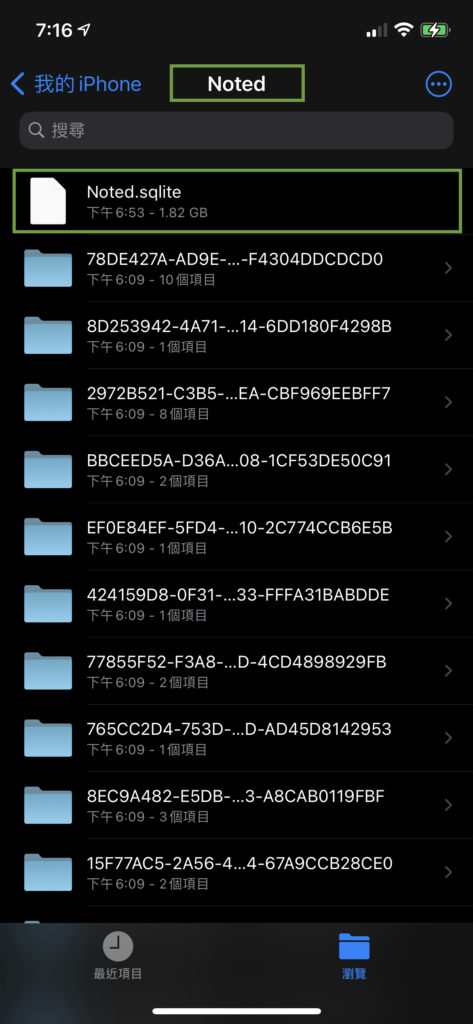This screenshot has height=1024, width=473.
Task: Switch to the 最近項目 tab
Action: [118, 955]
